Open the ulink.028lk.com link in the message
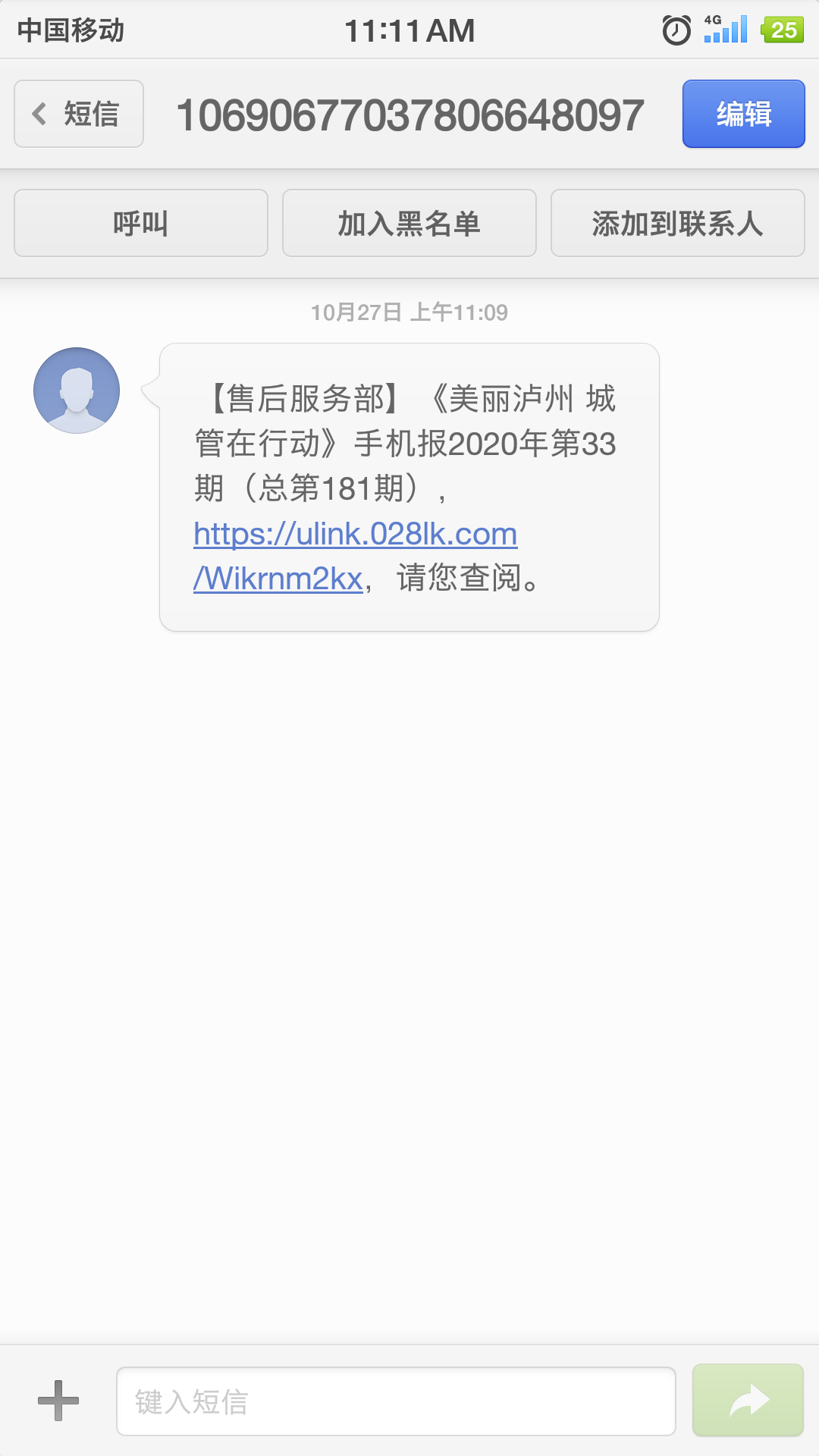 click(355, 535)
